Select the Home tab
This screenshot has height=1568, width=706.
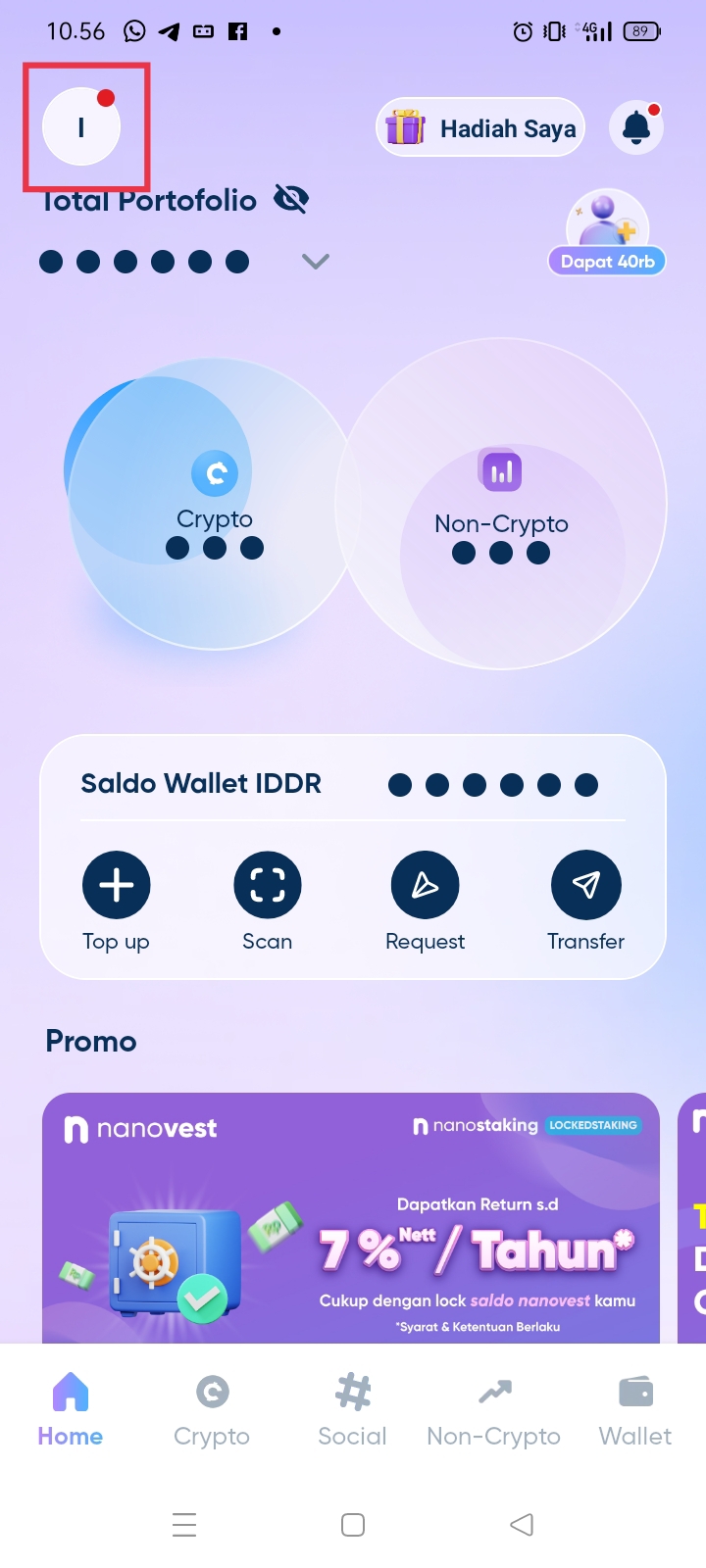(x=71, y=1410)
